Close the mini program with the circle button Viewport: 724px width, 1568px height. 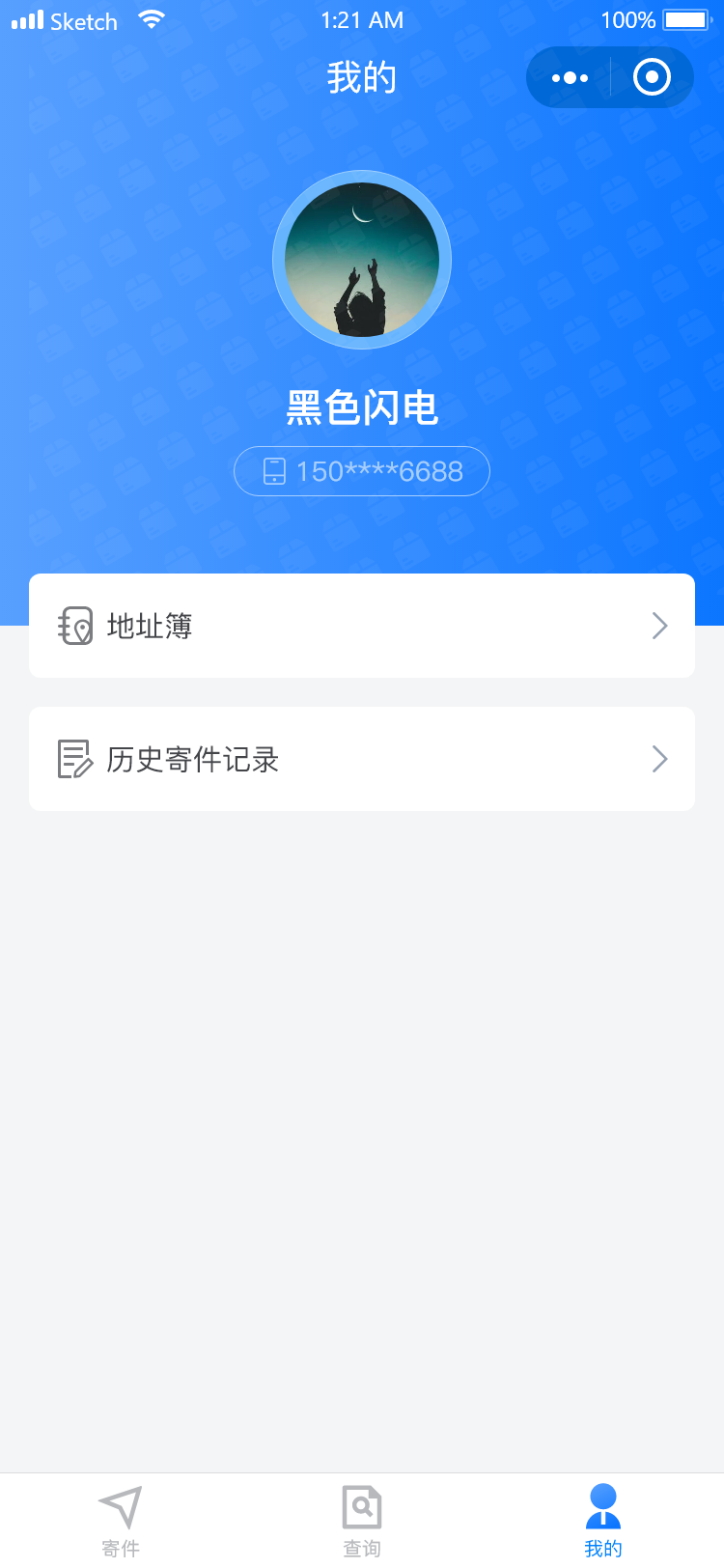click(652, 77)
